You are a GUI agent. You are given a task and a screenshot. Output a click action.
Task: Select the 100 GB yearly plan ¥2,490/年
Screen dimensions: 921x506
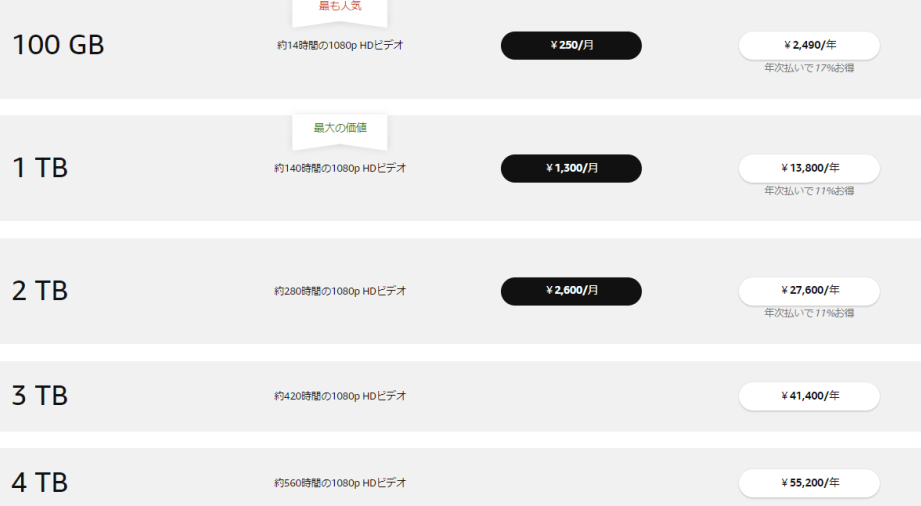point(809,45)
